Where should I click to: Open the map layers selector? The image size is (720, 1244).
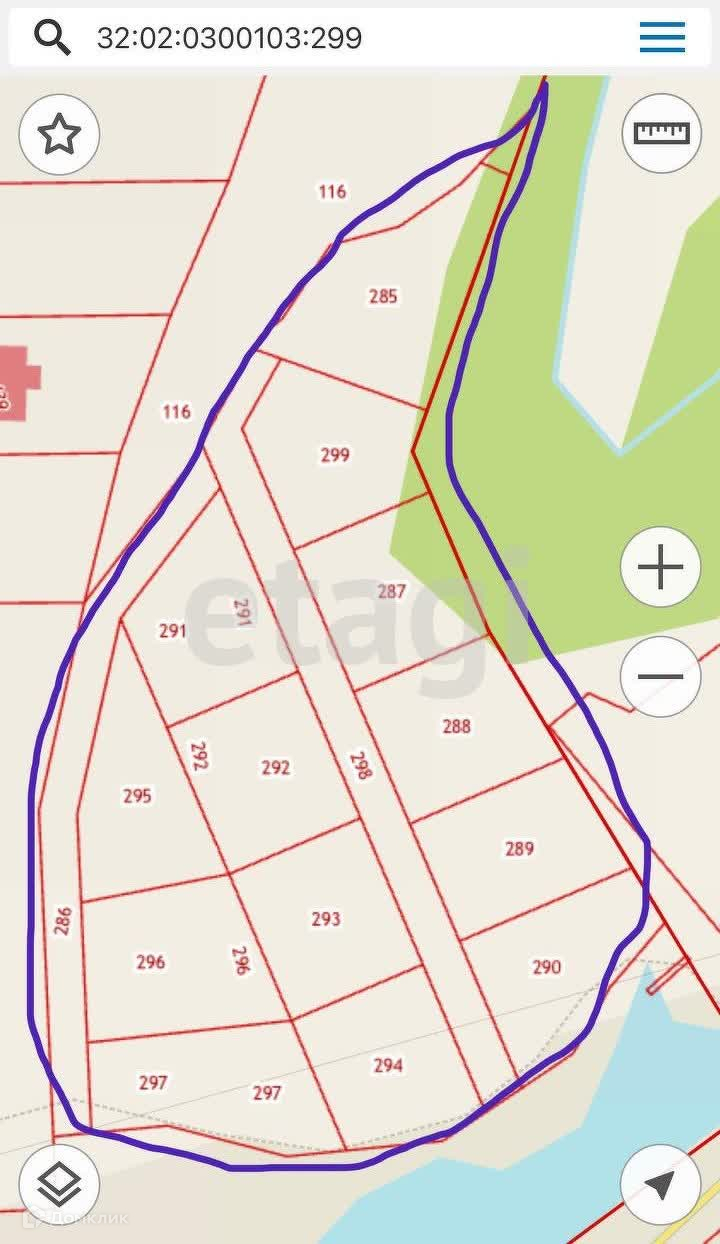(x=59, y=1185)
